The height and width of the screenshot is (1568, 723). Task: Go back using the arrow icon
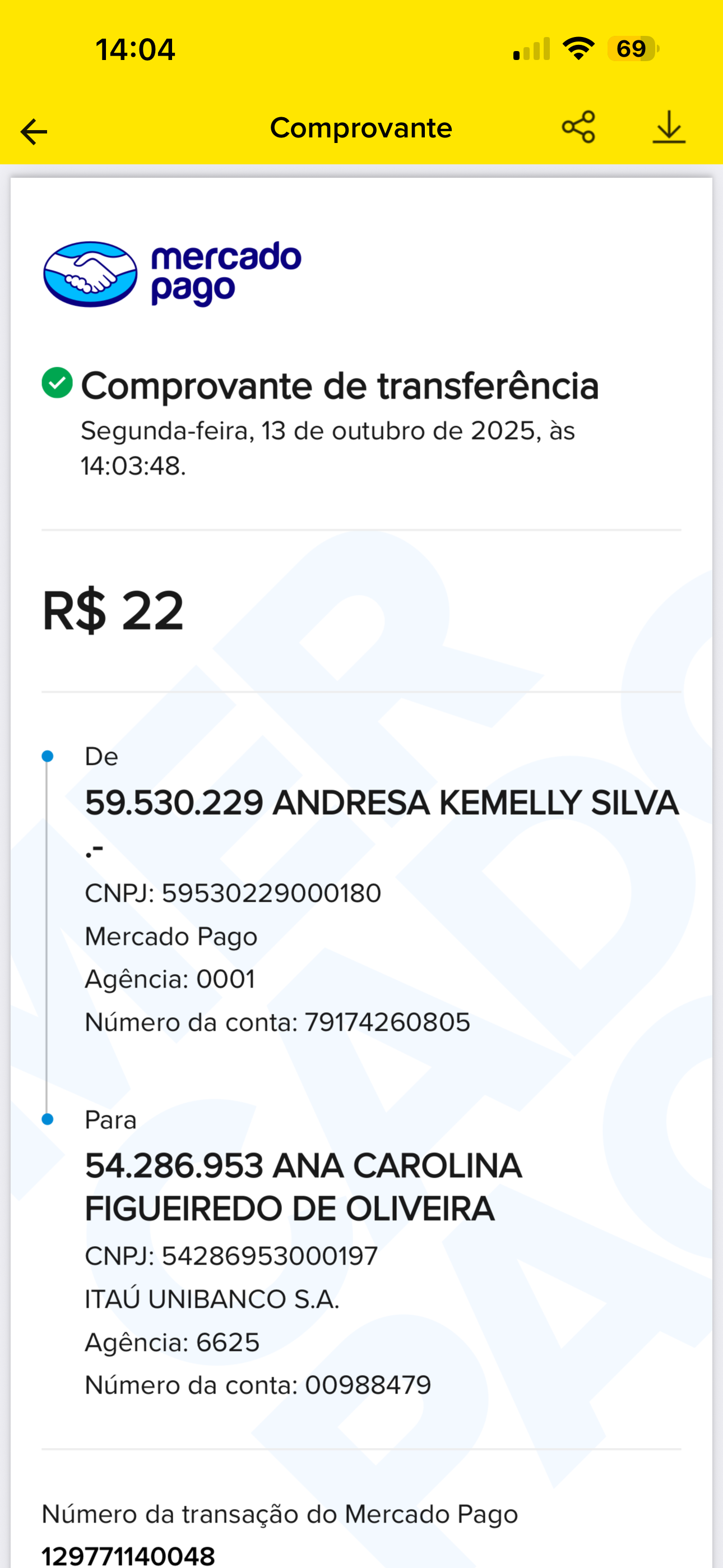pyautogui.click(x=34, y=131)
